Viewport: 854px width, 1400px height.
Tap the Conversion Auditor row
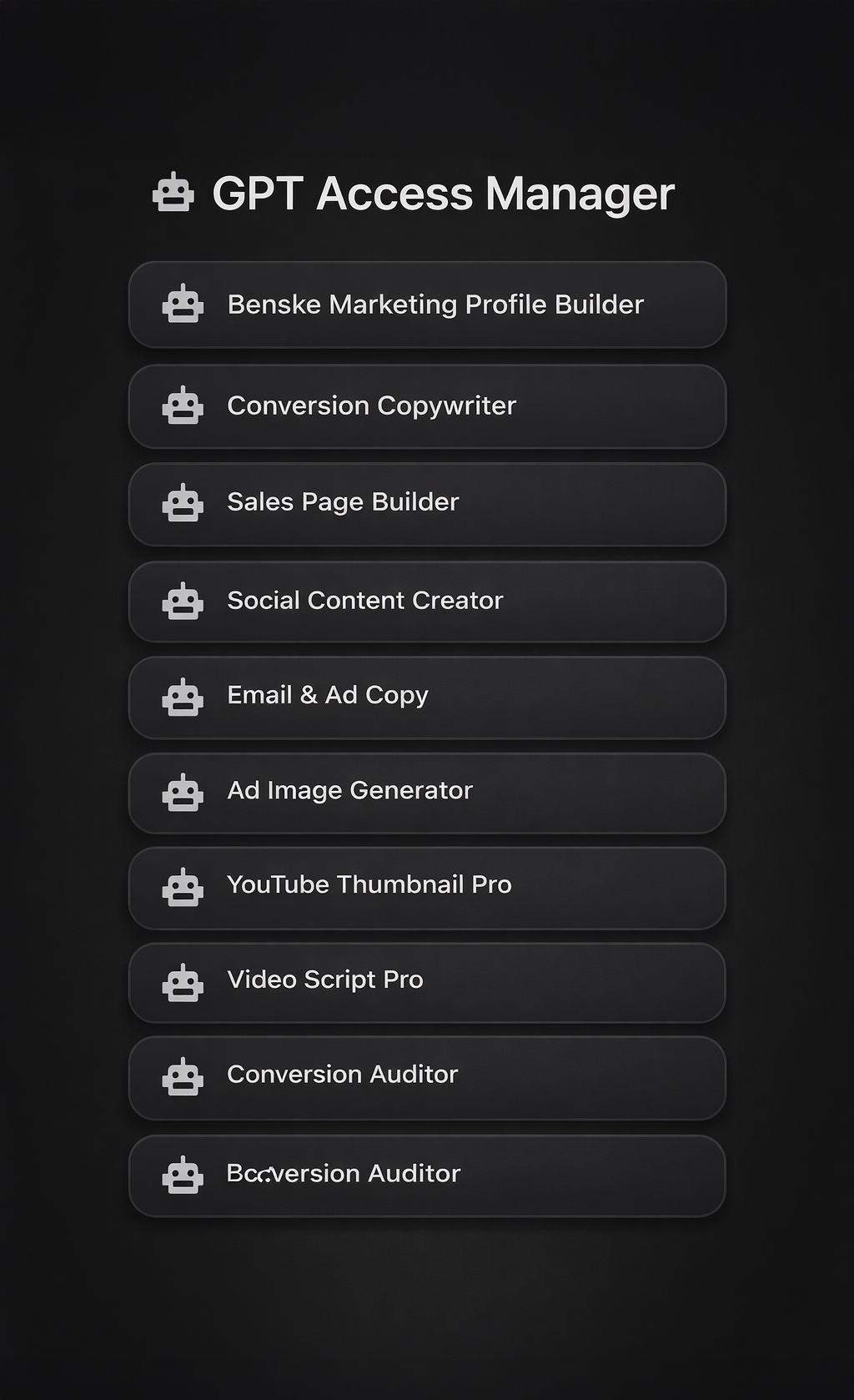tap(427, 1077)
